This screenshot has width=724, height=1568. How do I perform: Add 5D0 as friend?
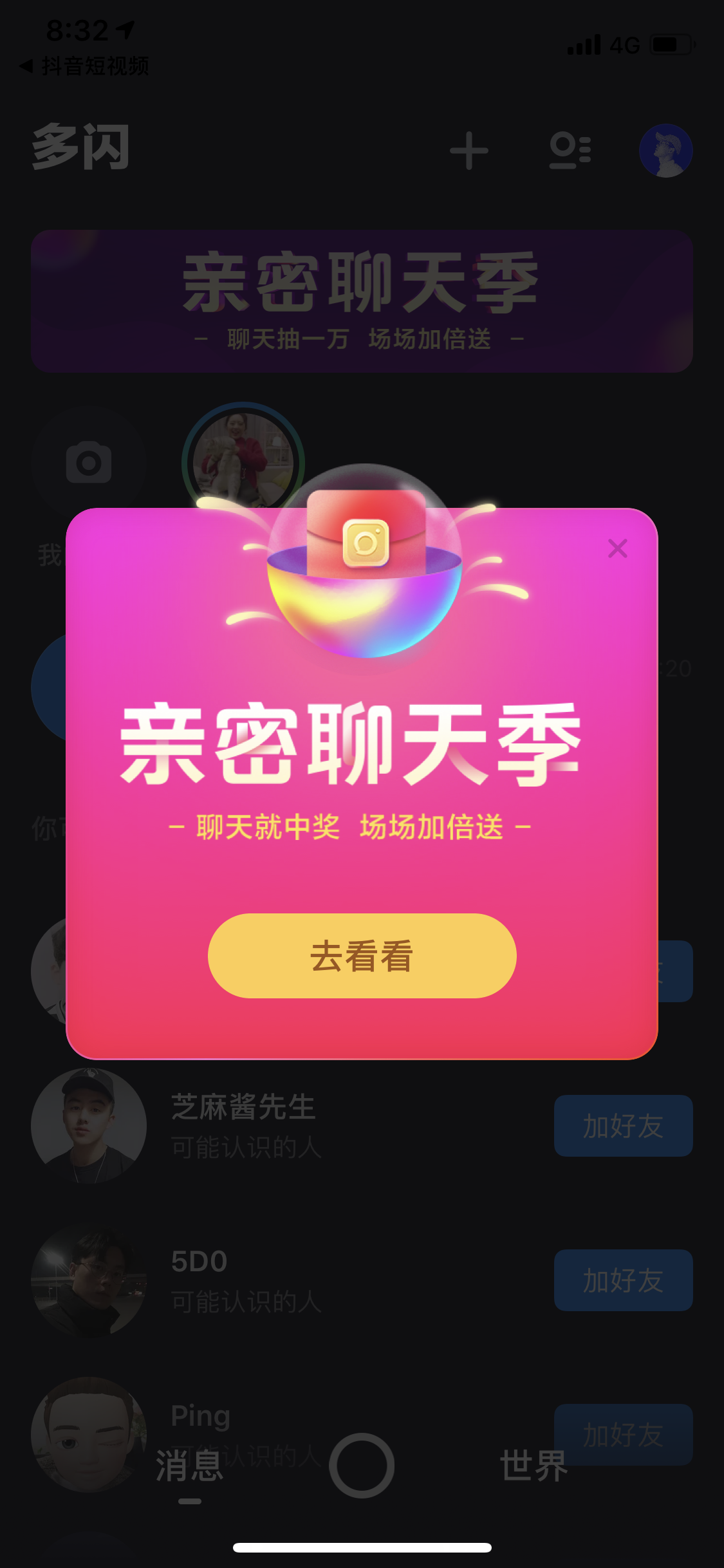pyautogui.click(x=623, y=1280)
